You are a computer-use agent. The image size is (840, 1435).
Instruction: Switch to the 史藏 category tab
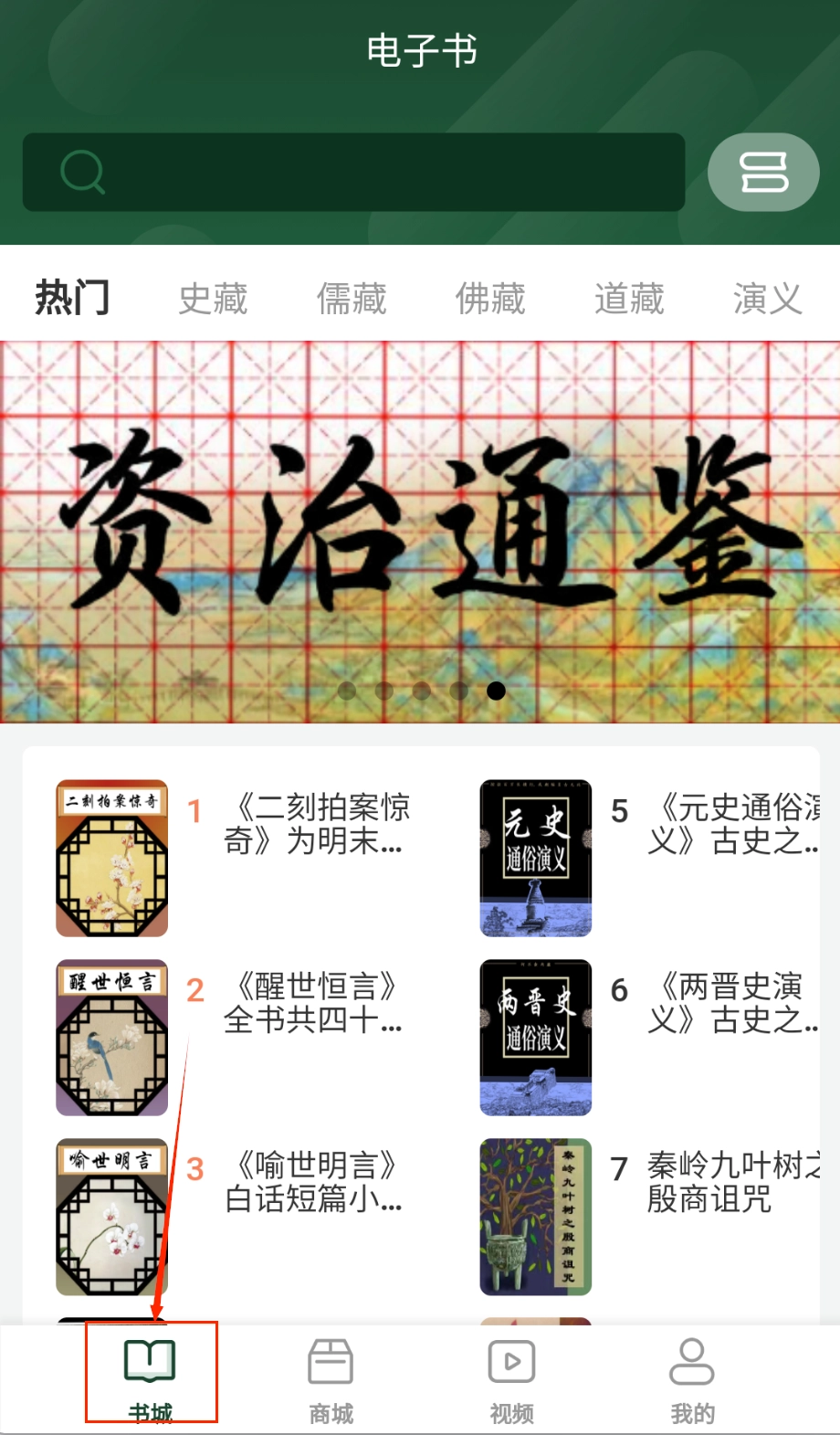click(x=213, y=299)
